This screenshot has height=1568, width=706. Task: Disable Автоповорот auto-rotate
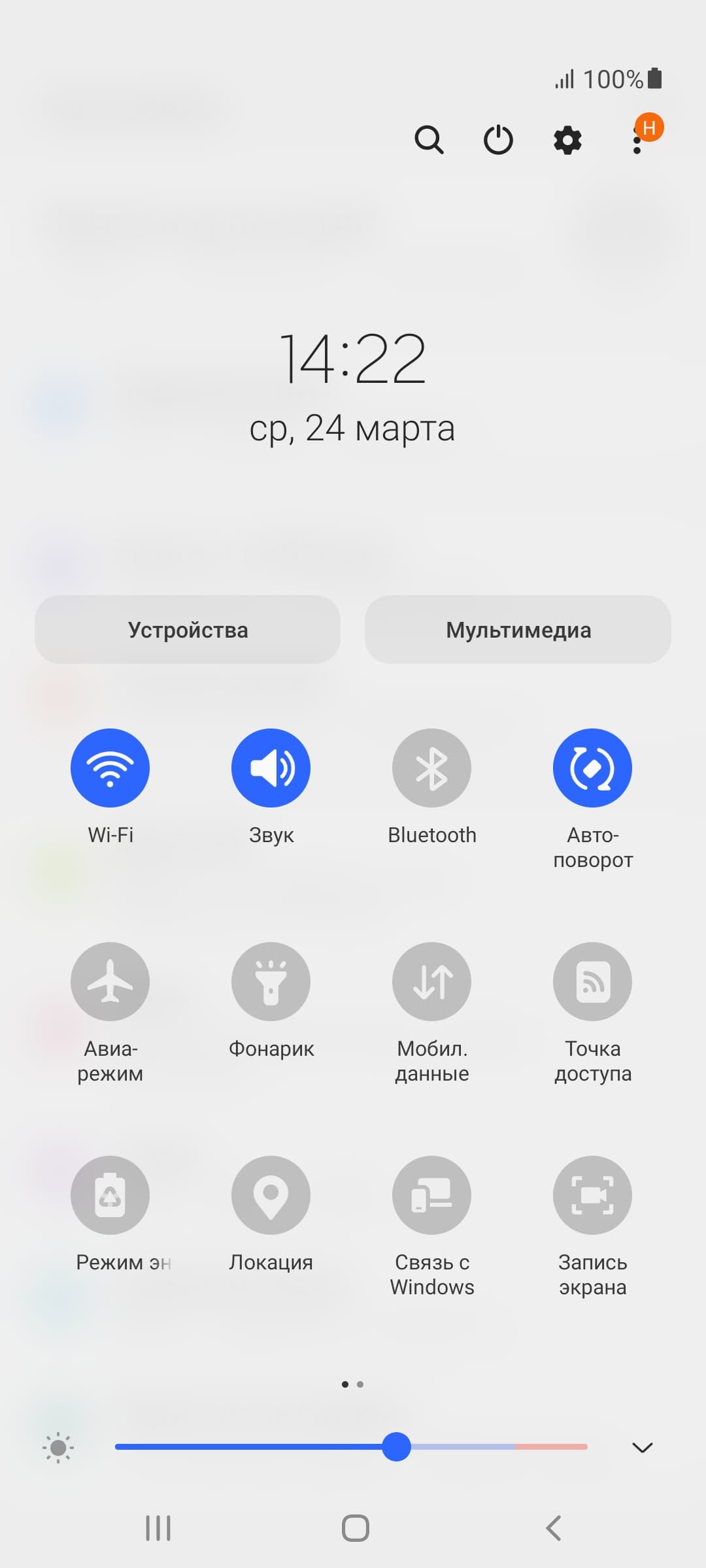click(592, 768)
